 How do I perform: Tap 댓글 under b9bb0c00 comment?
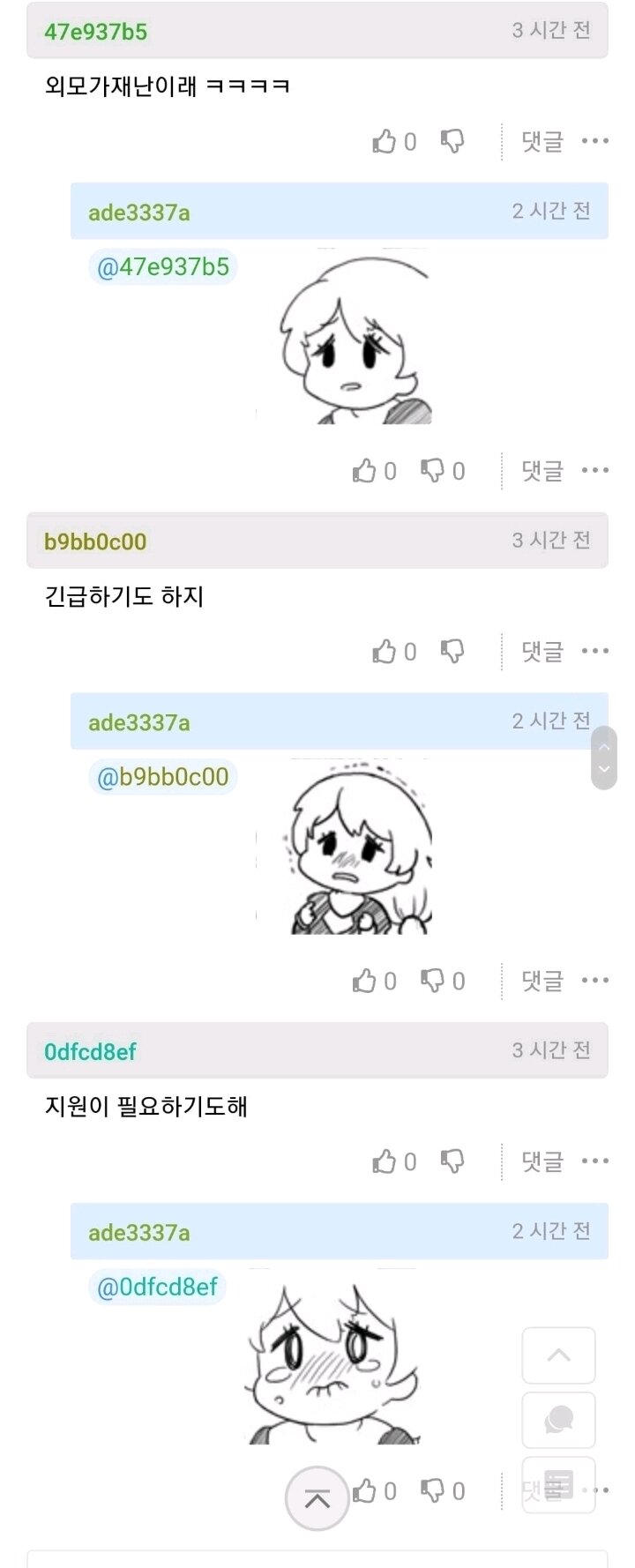tap(542, 652)
